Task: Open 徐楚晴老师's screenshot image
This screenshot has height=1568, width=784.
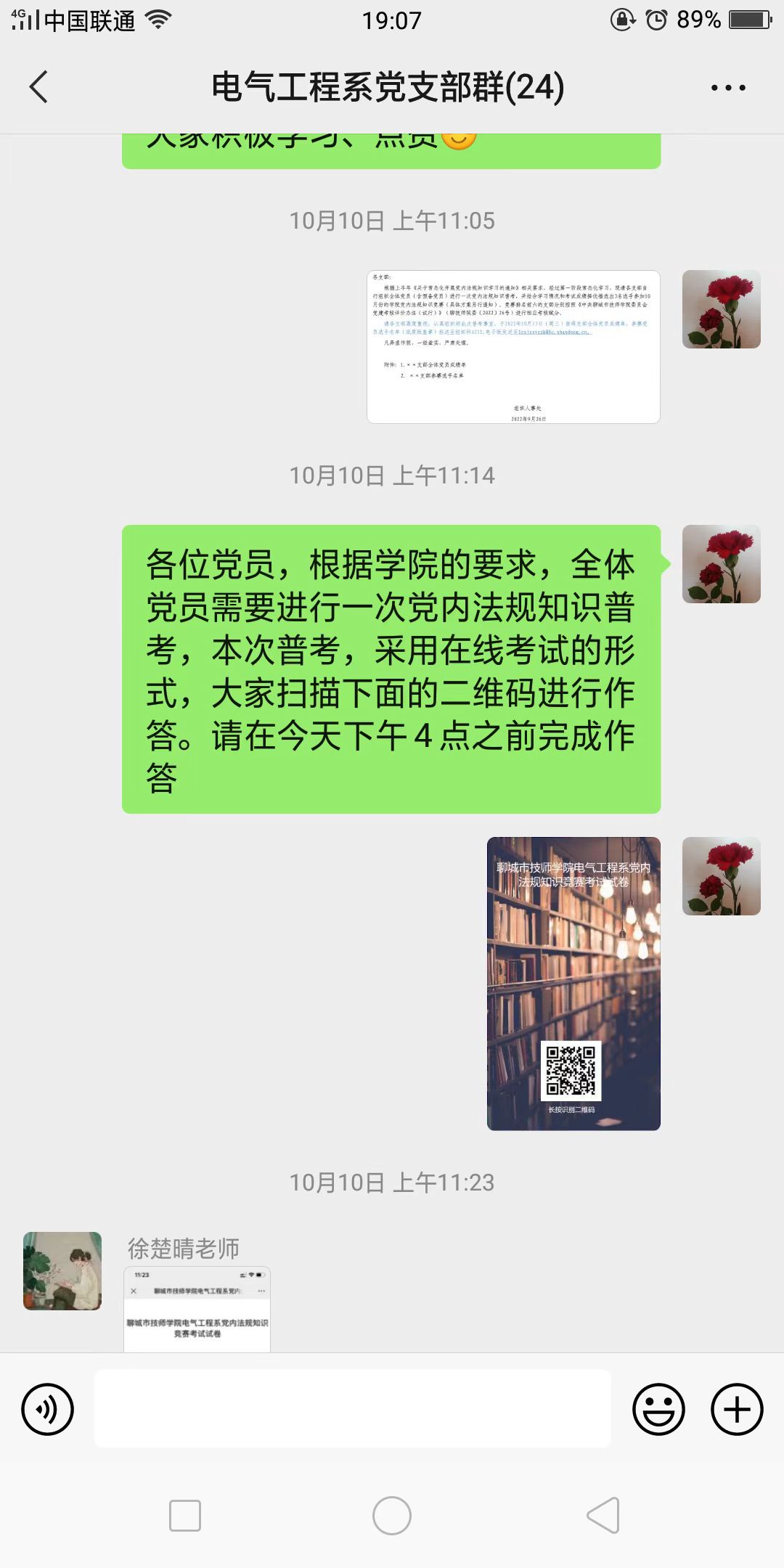Action: pyautogui.click(x=197, y=1309)
